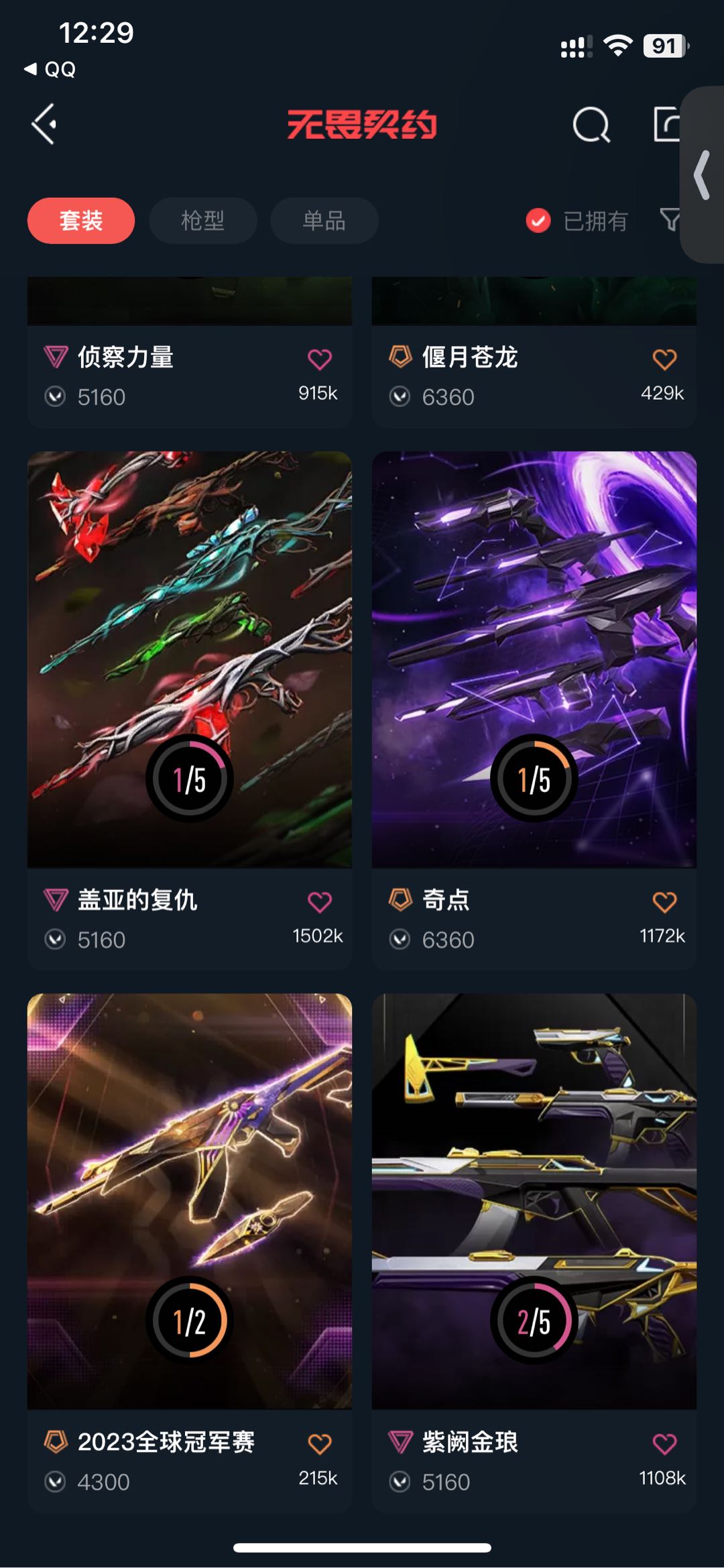Expand the side floating panel arrow

703,175
